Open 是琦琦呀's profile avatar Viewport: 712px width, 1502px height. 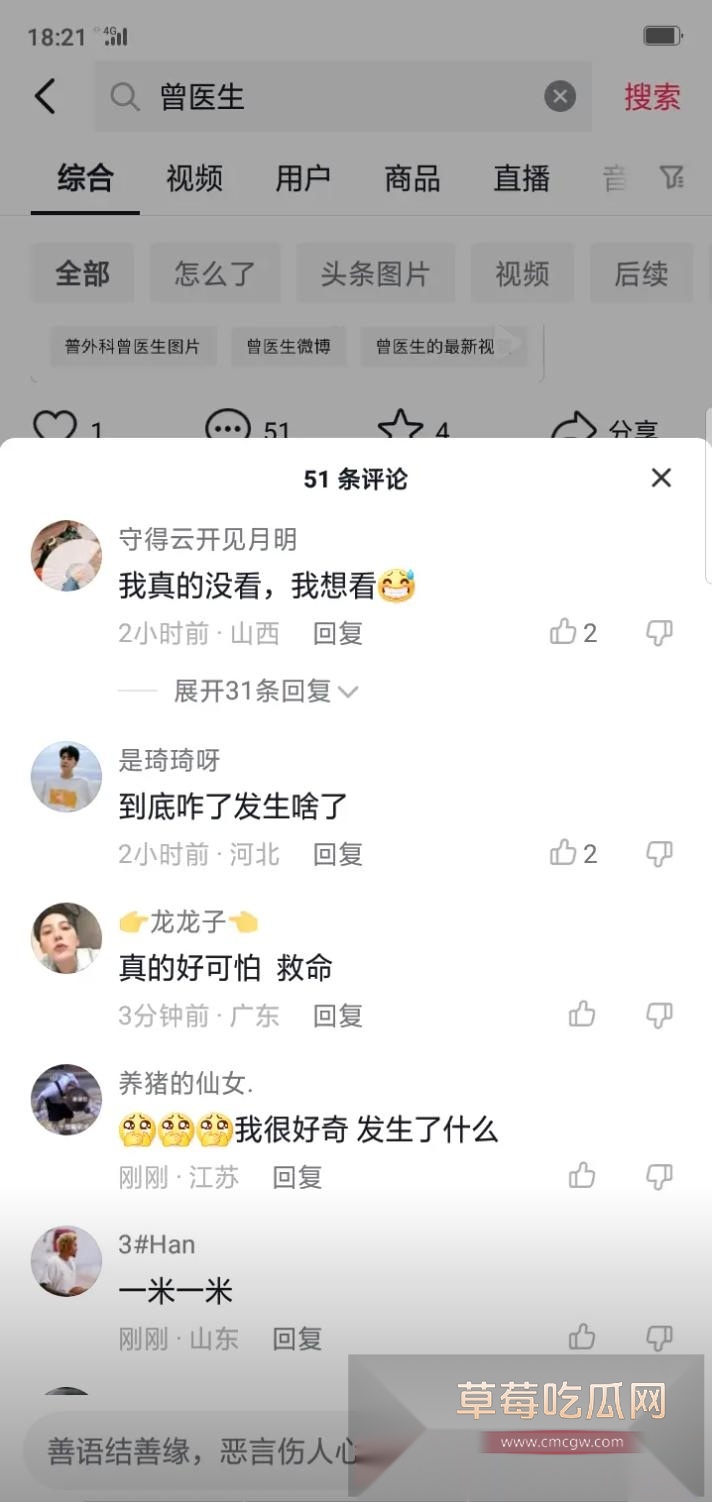click(66, 776)
